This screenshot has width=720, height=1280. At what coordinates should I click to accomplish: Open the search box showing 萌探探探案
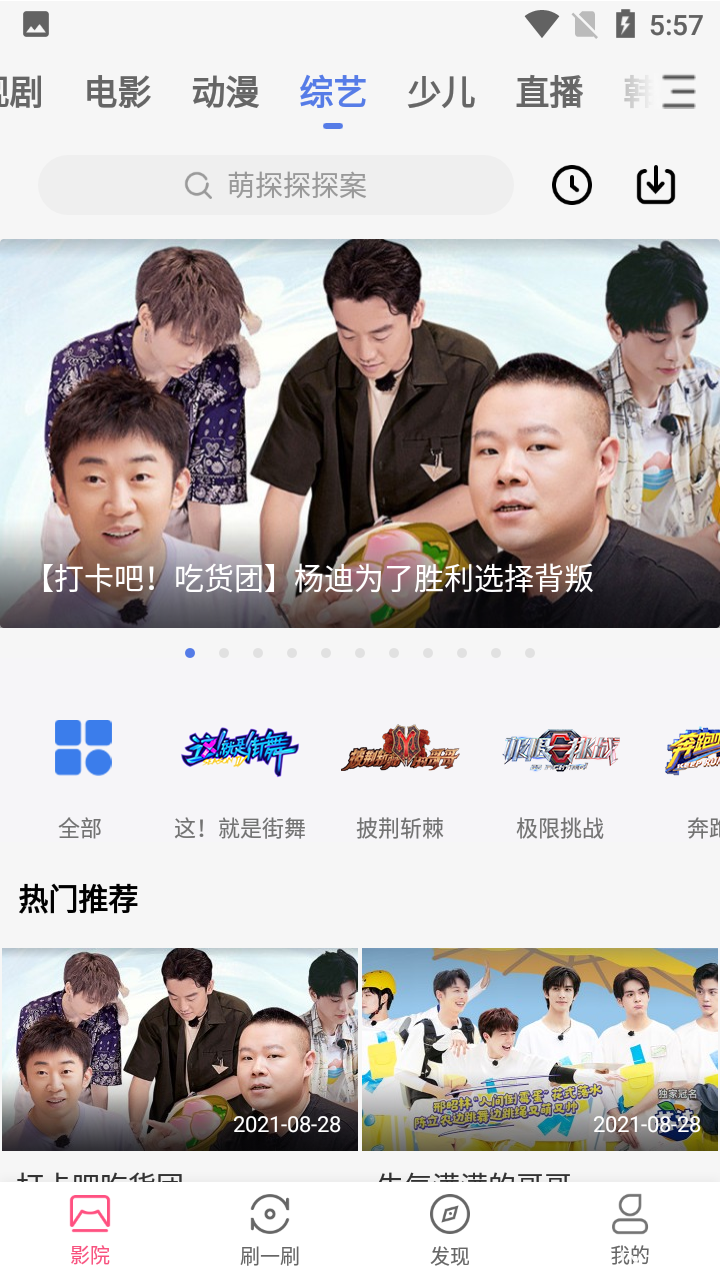(275, 185)
